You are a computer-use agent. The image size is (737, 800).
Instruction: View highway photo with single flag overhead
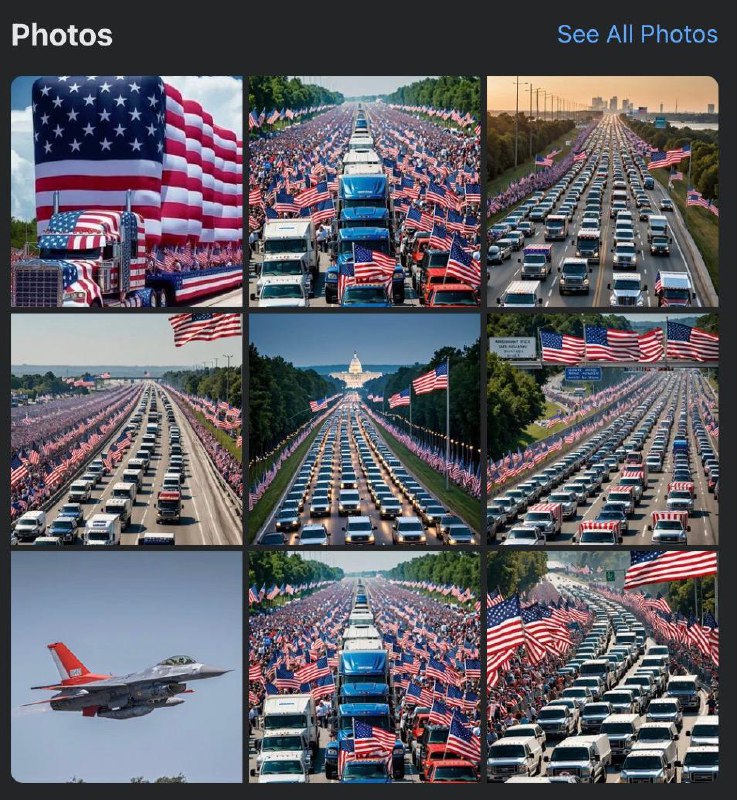coord(126,429)
